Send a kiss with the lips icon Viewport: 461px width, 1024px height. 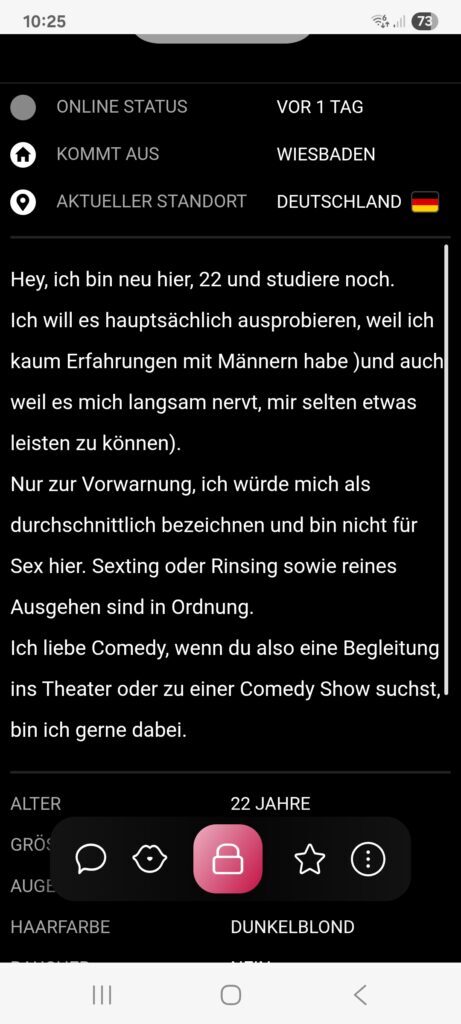(x=150, y=859)
